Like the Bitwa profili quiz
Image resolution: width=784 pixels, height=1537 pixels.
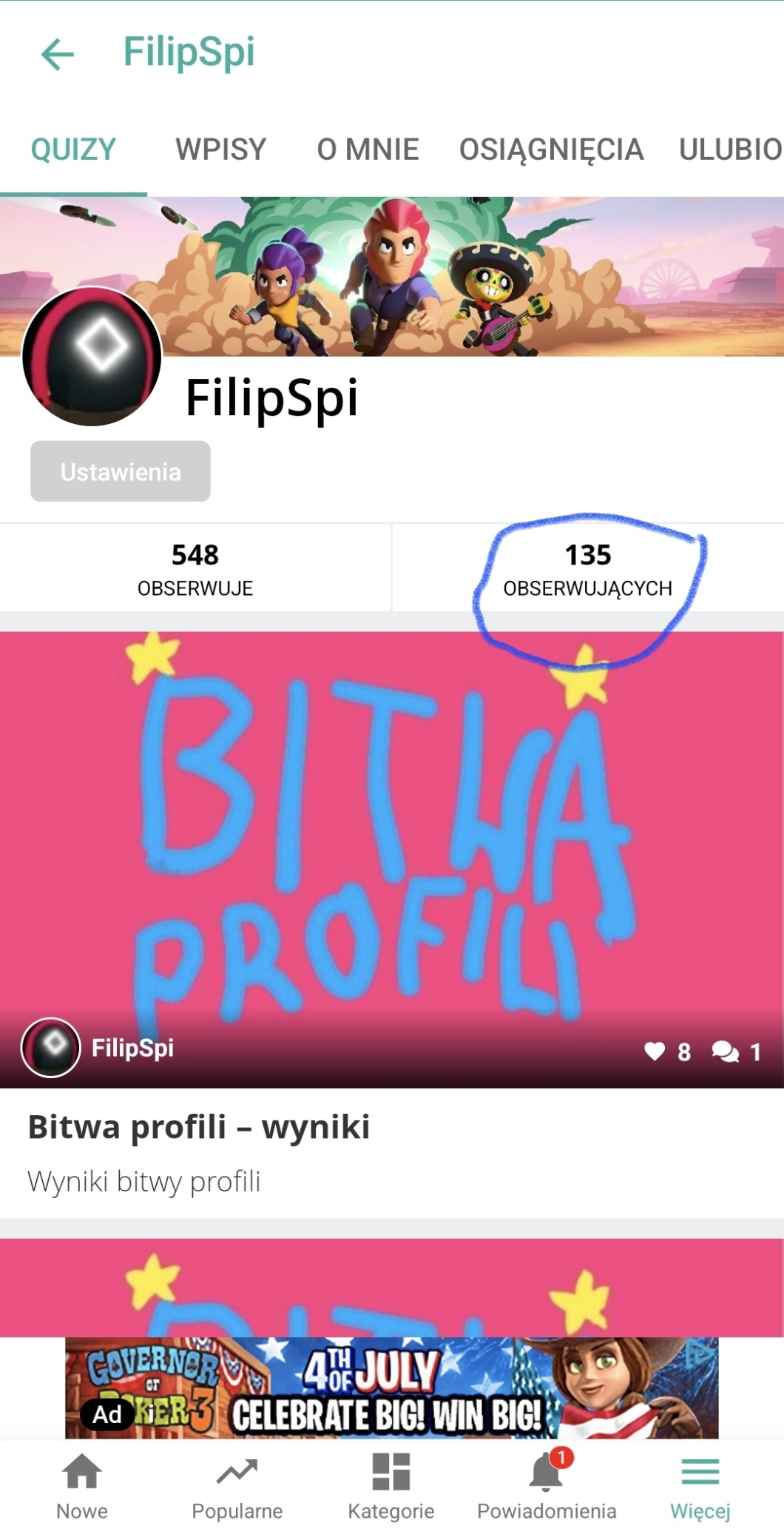655,1051
